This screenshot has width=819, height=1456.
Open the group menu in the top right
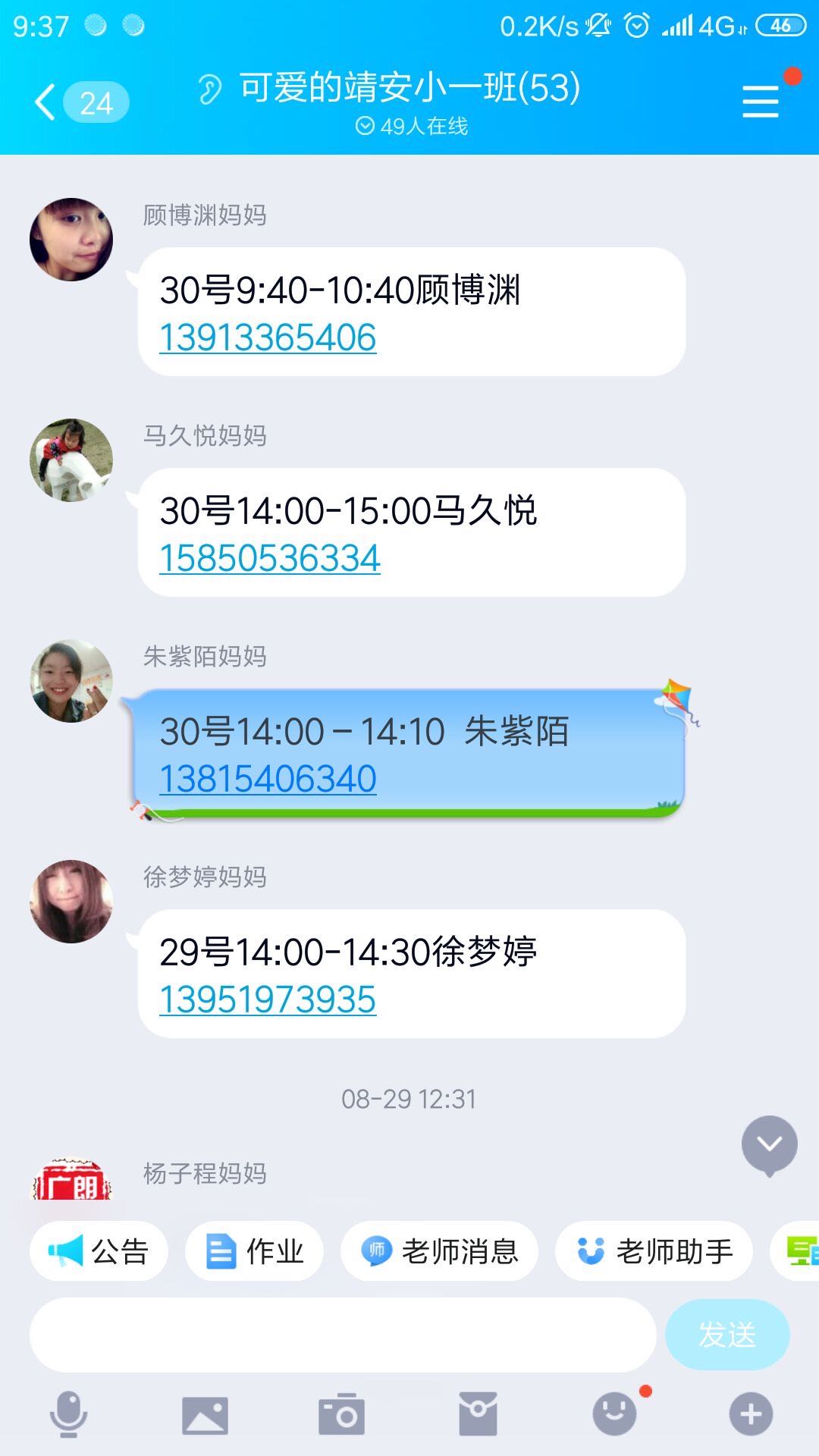coord(761,102)
